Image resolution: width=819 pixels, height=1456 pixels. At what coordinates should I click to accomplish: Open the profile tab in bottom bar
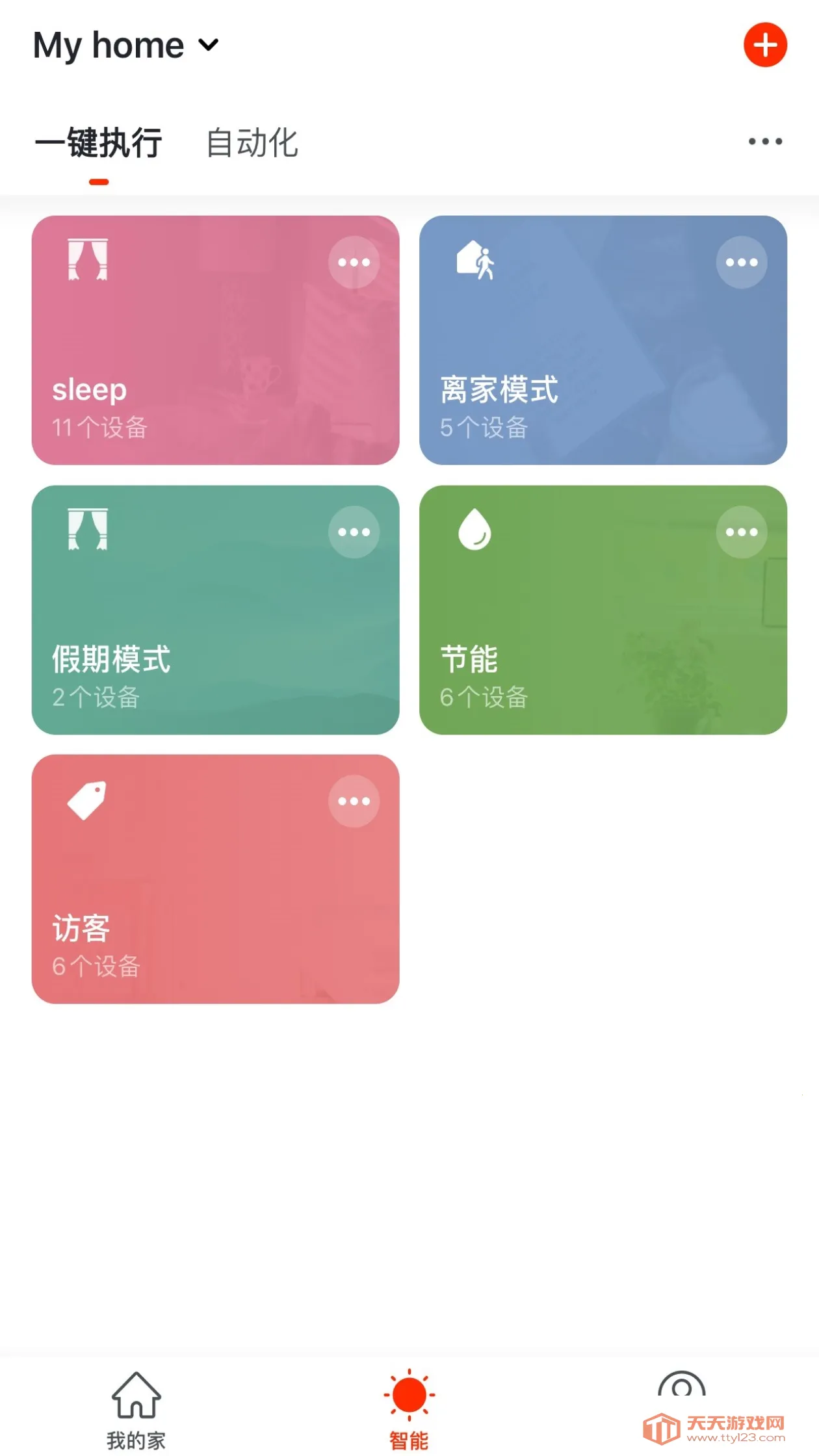681,1391
